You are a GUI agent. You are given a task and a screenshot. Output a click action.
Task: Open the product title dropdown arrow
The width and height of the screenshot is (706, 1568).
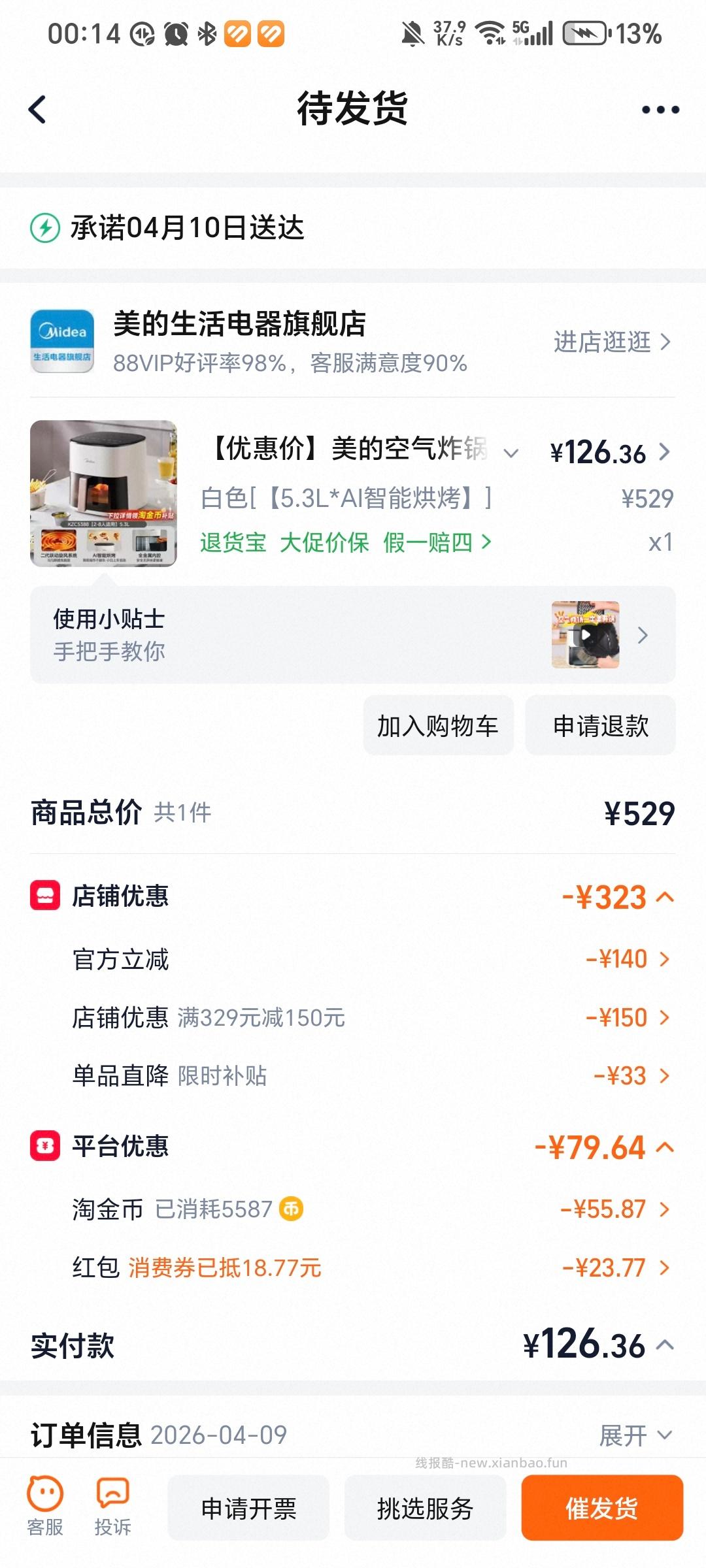tap(511, 452)
